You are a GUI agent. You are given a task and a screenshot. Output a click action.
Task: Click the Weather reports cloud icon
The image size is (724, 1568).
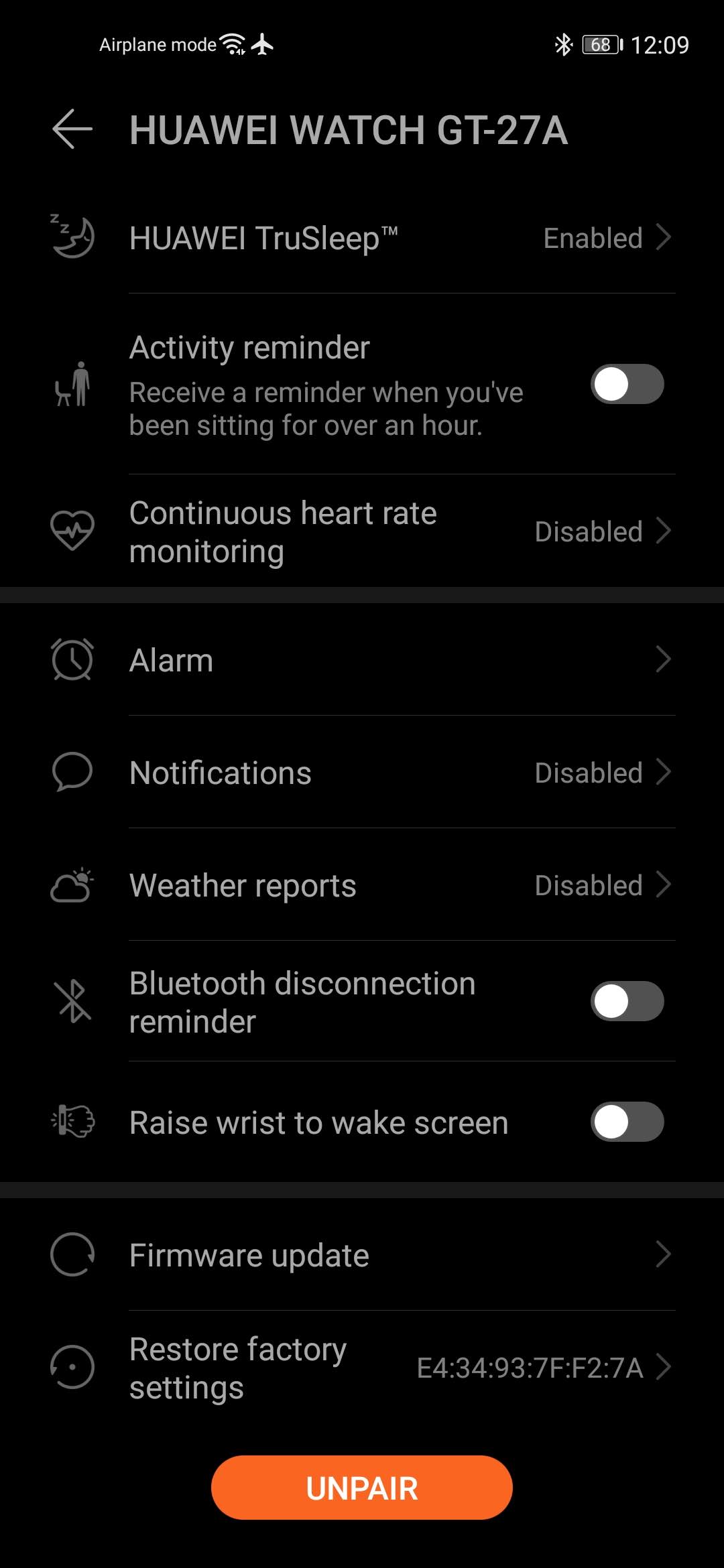pyautogui.click(x=72, y=885)
